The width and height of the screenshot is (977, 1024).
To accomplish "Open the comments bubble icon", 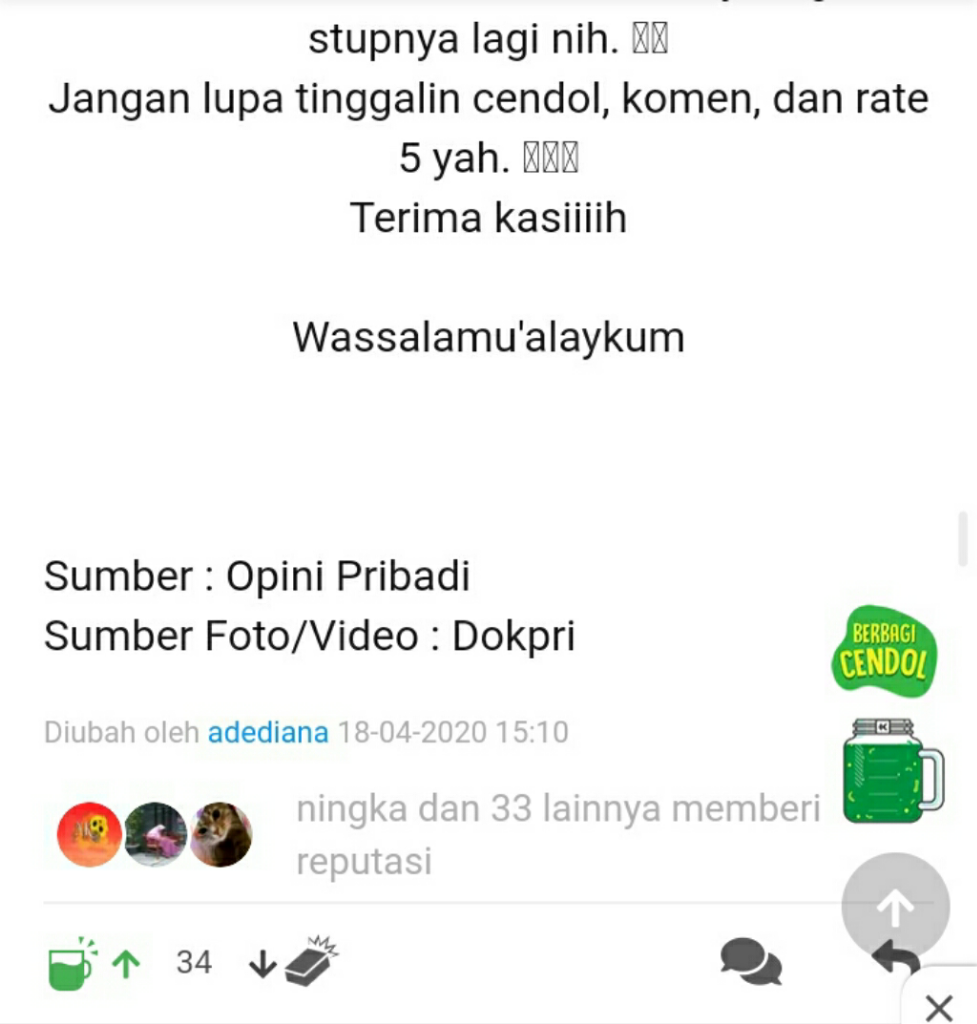I will click(750, 962).
